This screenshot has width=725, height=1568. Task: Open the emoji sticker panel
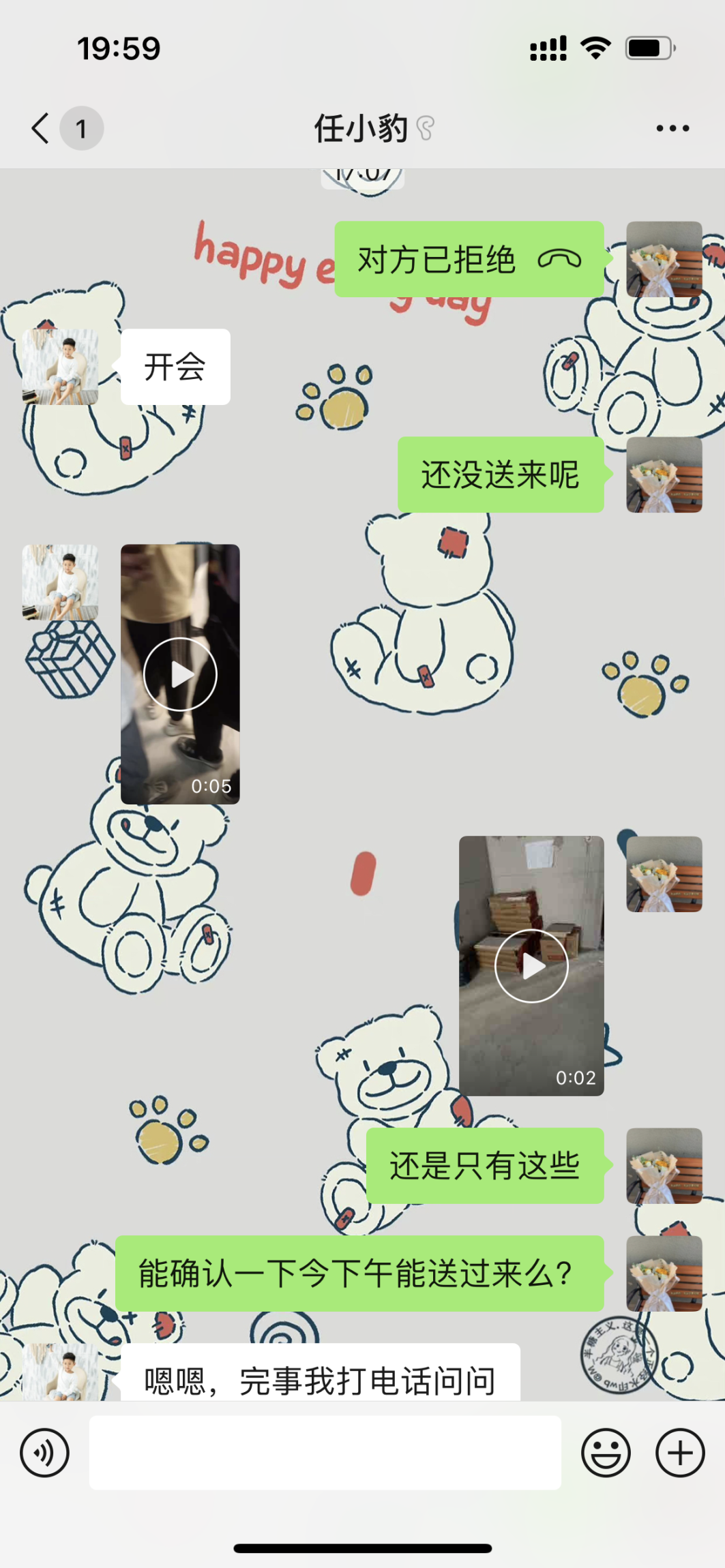pyautogui.click(x=605, y=1453)
